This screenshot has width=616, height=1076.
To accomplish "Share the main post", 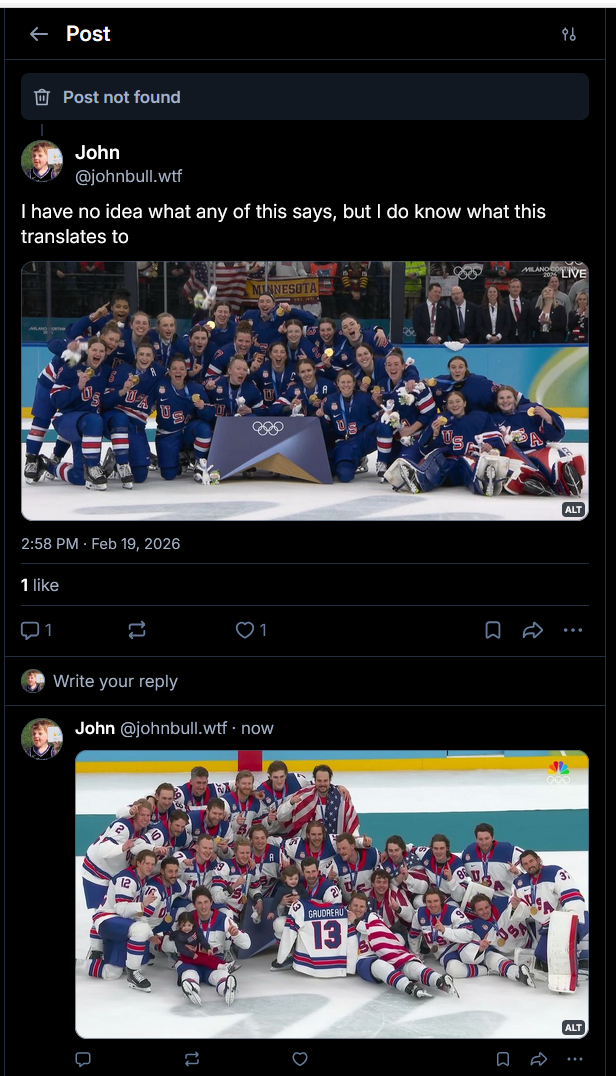I will pyautogui.click(x=533, y=630).
